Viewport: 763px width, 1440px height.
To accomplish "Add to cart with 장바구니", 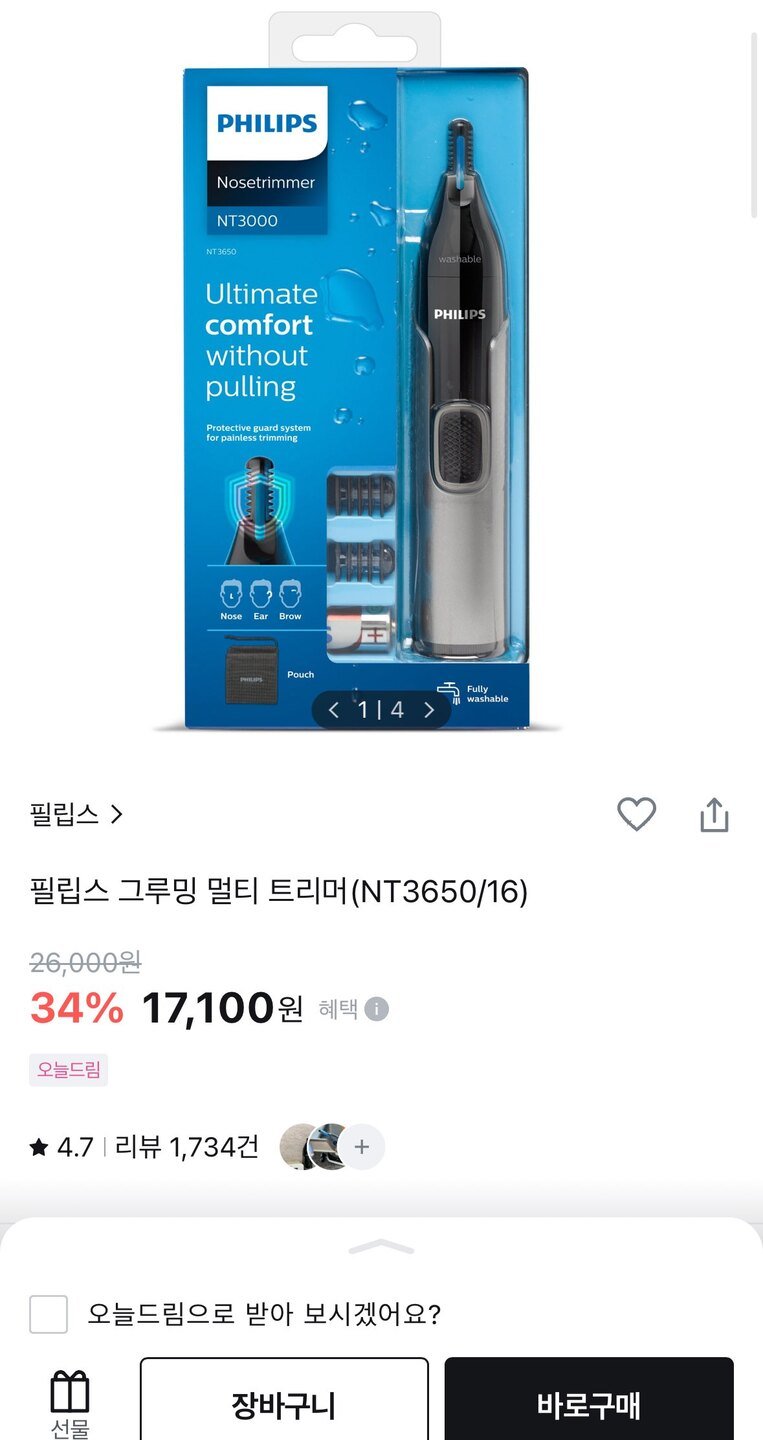I will click(x=284, y=1406).
